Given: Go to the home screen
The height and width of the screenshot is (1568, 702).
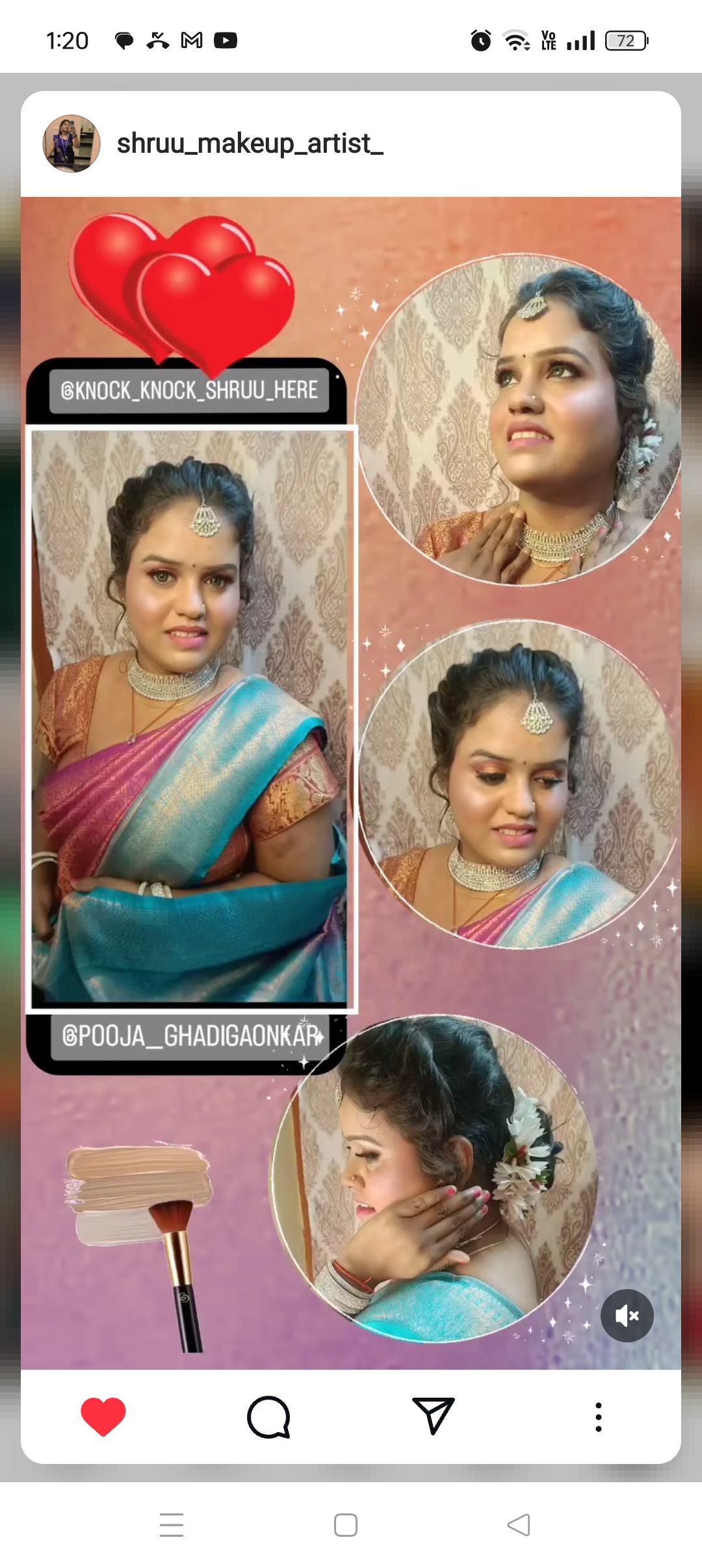Looking at the screenshot, I should 345,1524.
